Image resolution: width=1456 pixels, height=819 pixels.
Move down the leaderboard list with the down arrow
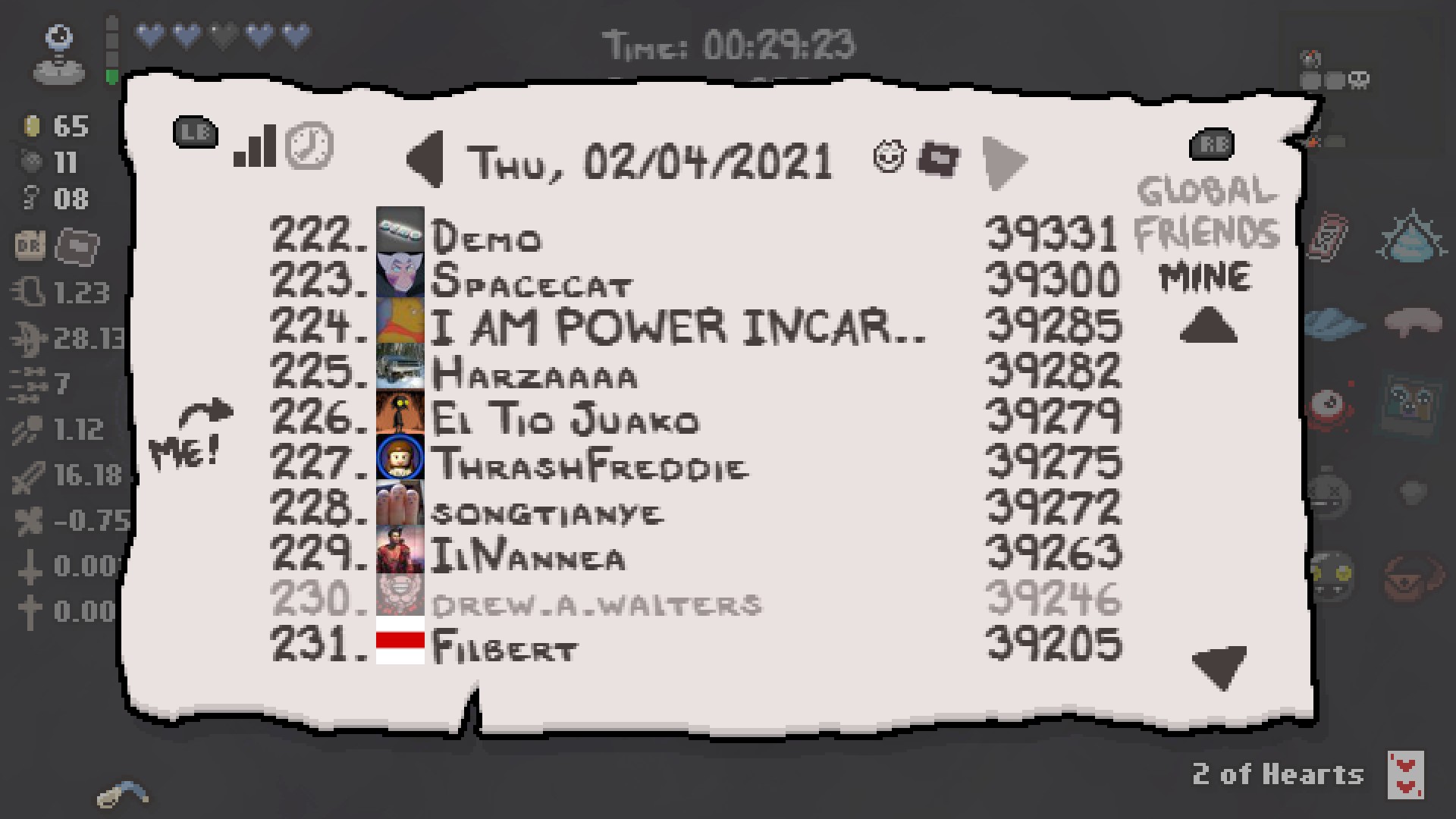1219,666
